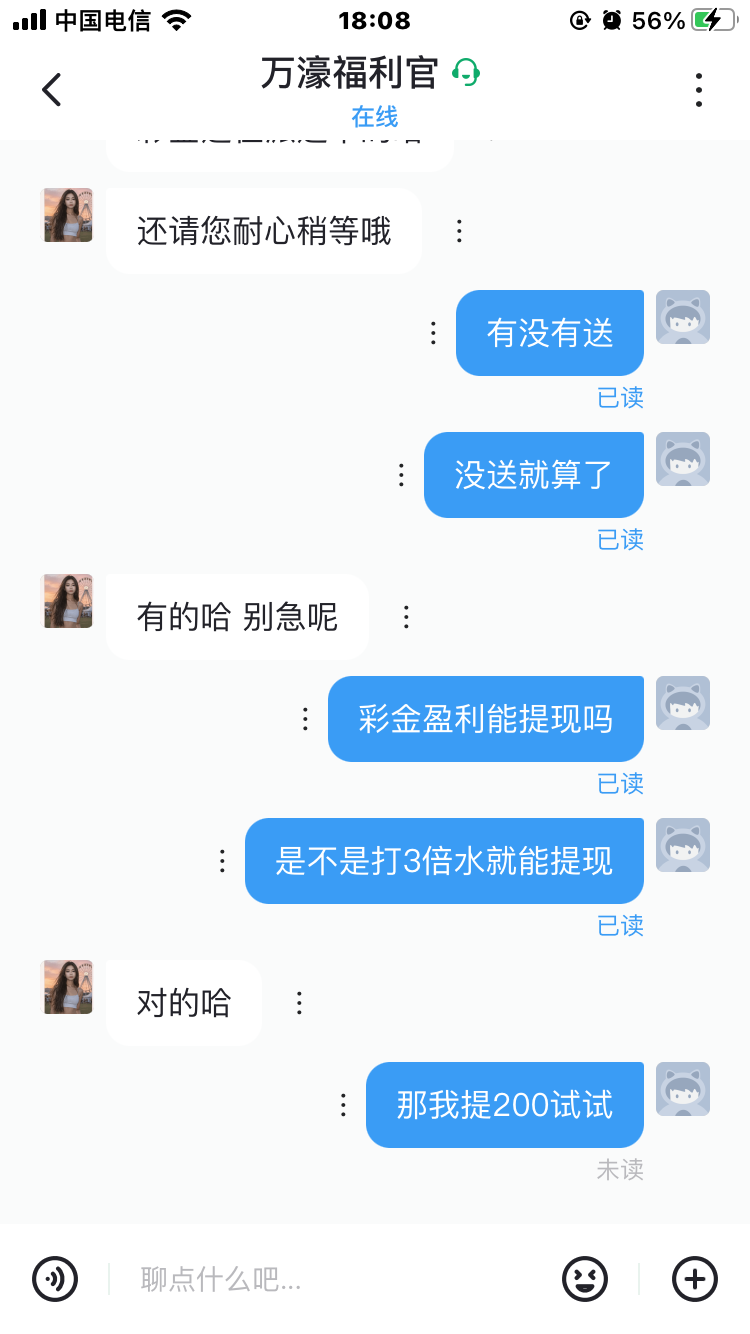Open the 万濠福利官 avatar profile
750x1334 pixels.
(66, 215)
